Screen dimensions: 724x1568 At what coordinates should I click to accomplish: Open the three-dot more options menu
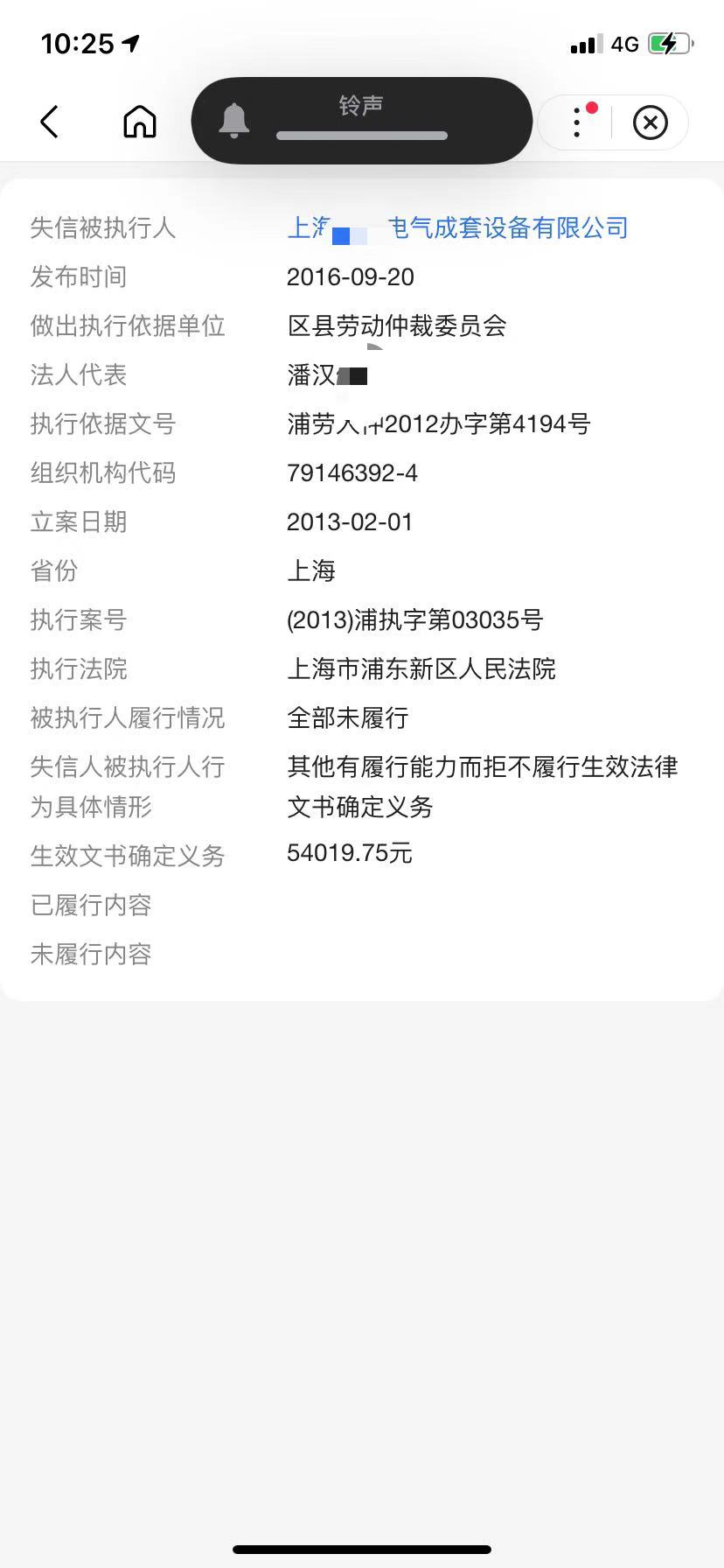577,122
